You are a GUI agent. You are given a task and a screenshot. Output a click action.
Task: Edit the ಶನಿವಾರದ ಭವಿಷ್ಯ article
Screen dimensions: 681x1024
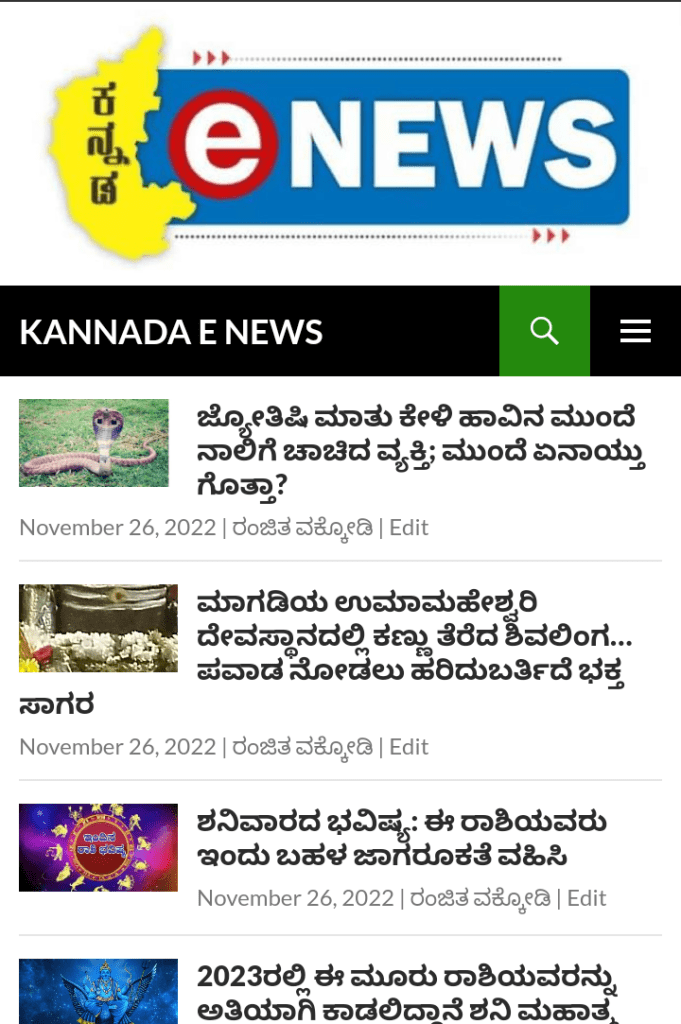586,898
